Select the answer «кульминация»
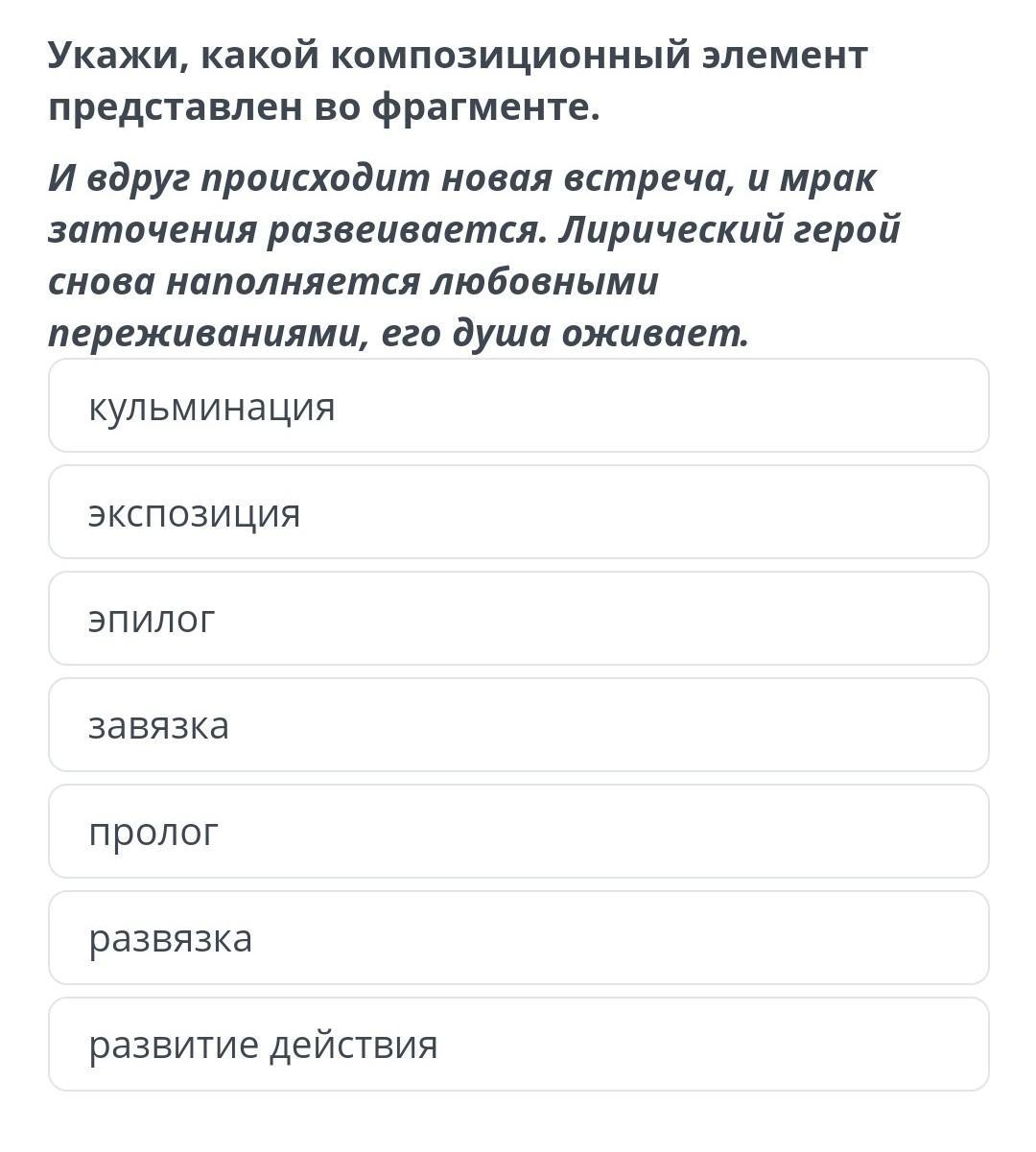Image resolution: width=1036 pixels, height=1152 pixels. click(518, 406)
